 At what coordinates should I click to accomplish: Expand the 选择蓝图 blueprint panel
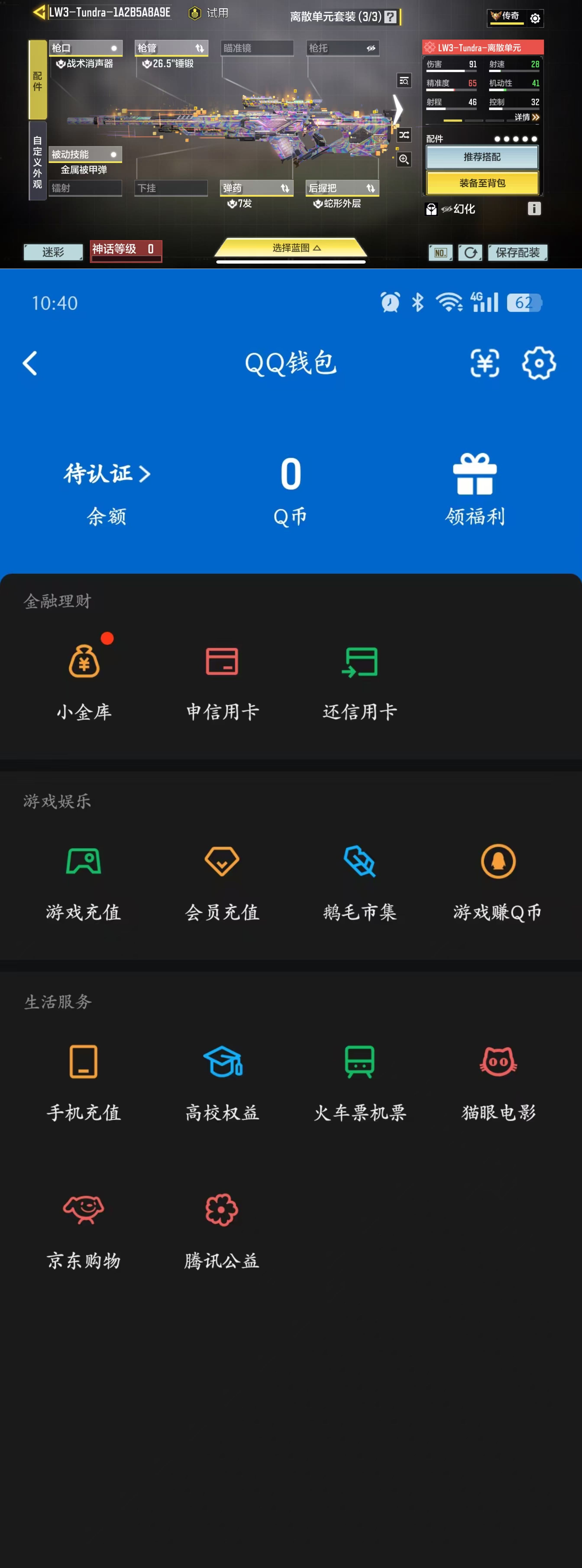291,249
